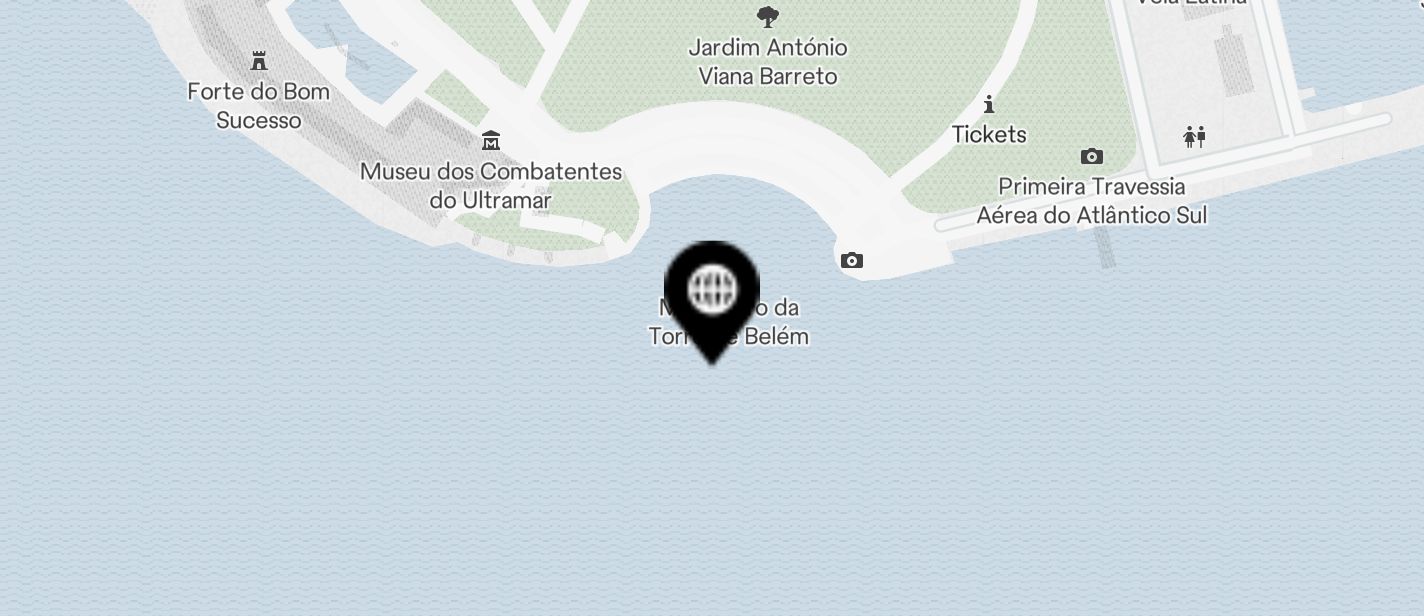Open Primeira Travessia Aérea do Atlântico Sul
Viewport: 1424px width, 616px height.
(1091, 157)
